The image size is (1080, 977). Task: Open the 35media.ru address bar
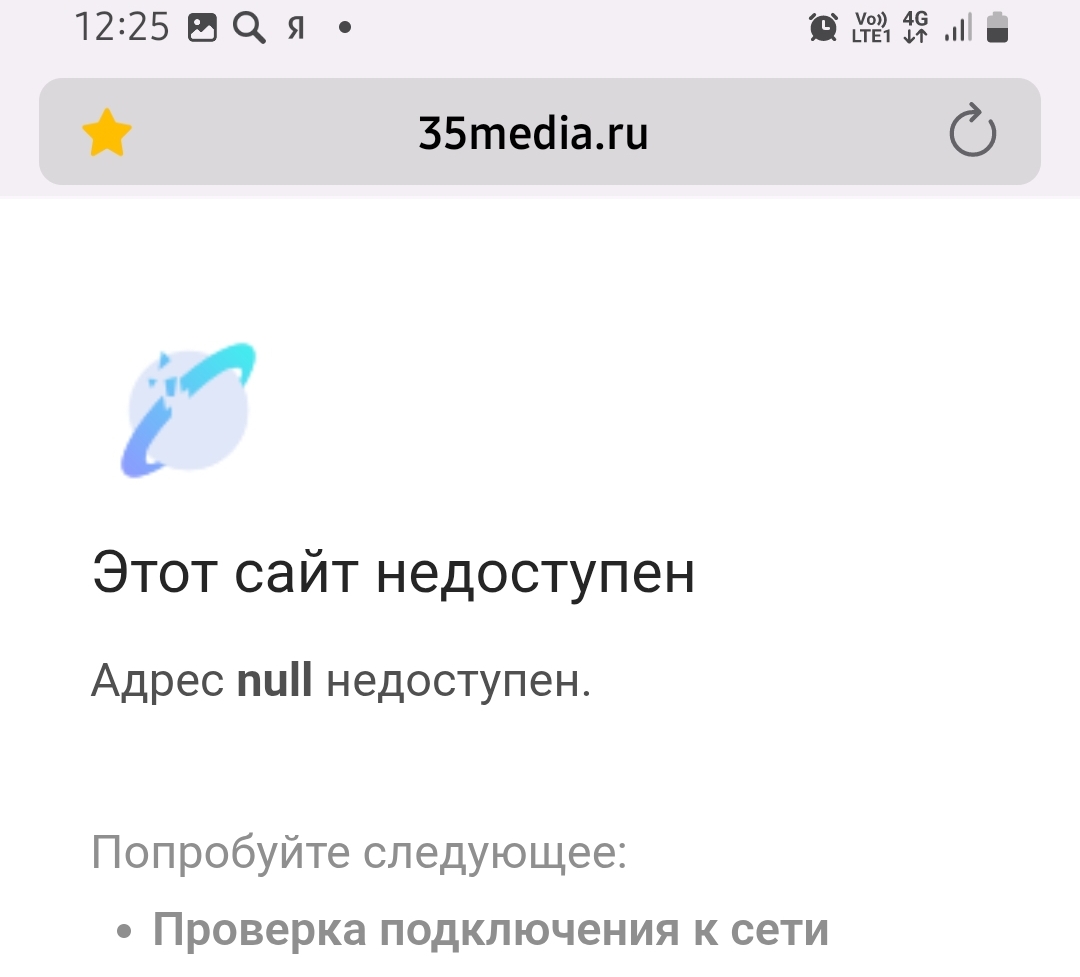click(x=533, y=133)
